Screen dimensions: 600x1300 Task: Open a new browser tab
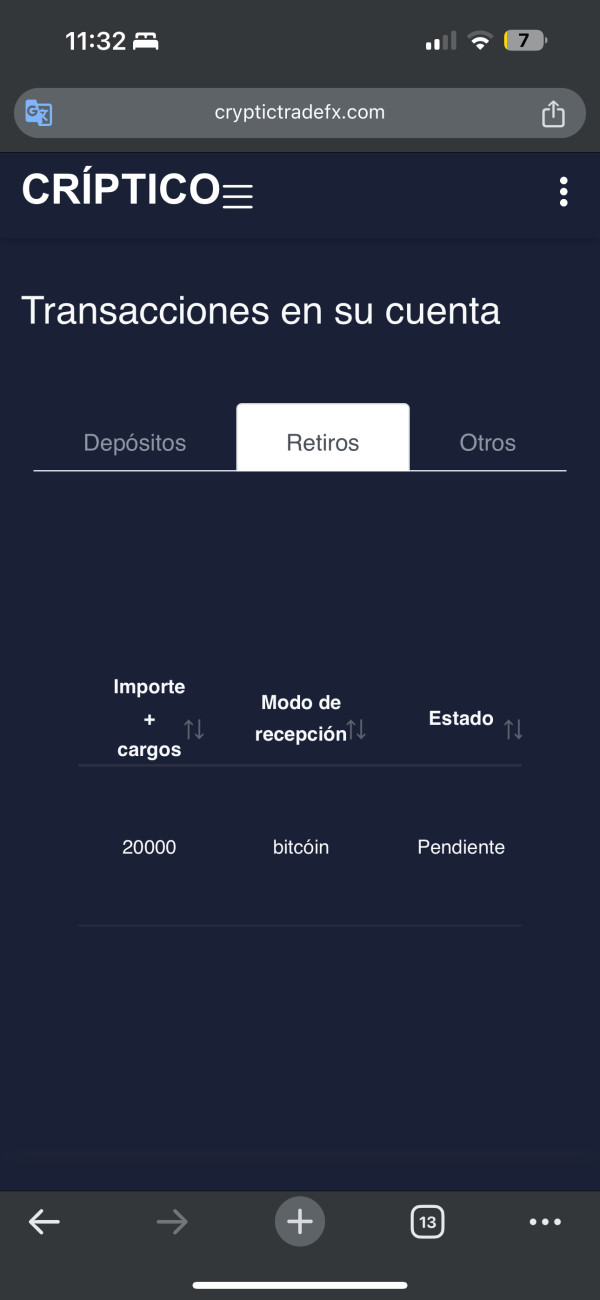(x=300, y=1221)
